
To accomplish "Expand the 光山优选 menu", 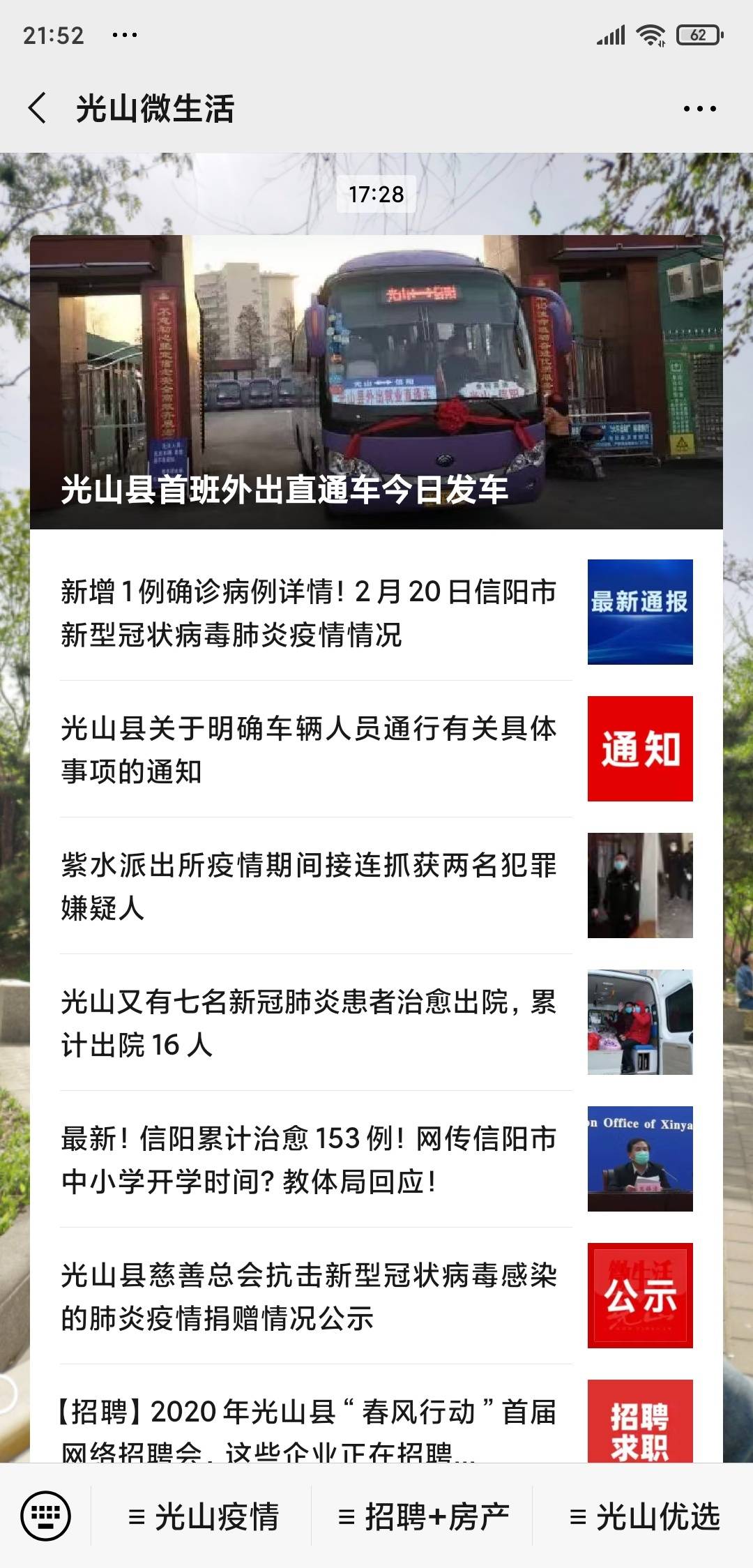I will [644, 1516].
